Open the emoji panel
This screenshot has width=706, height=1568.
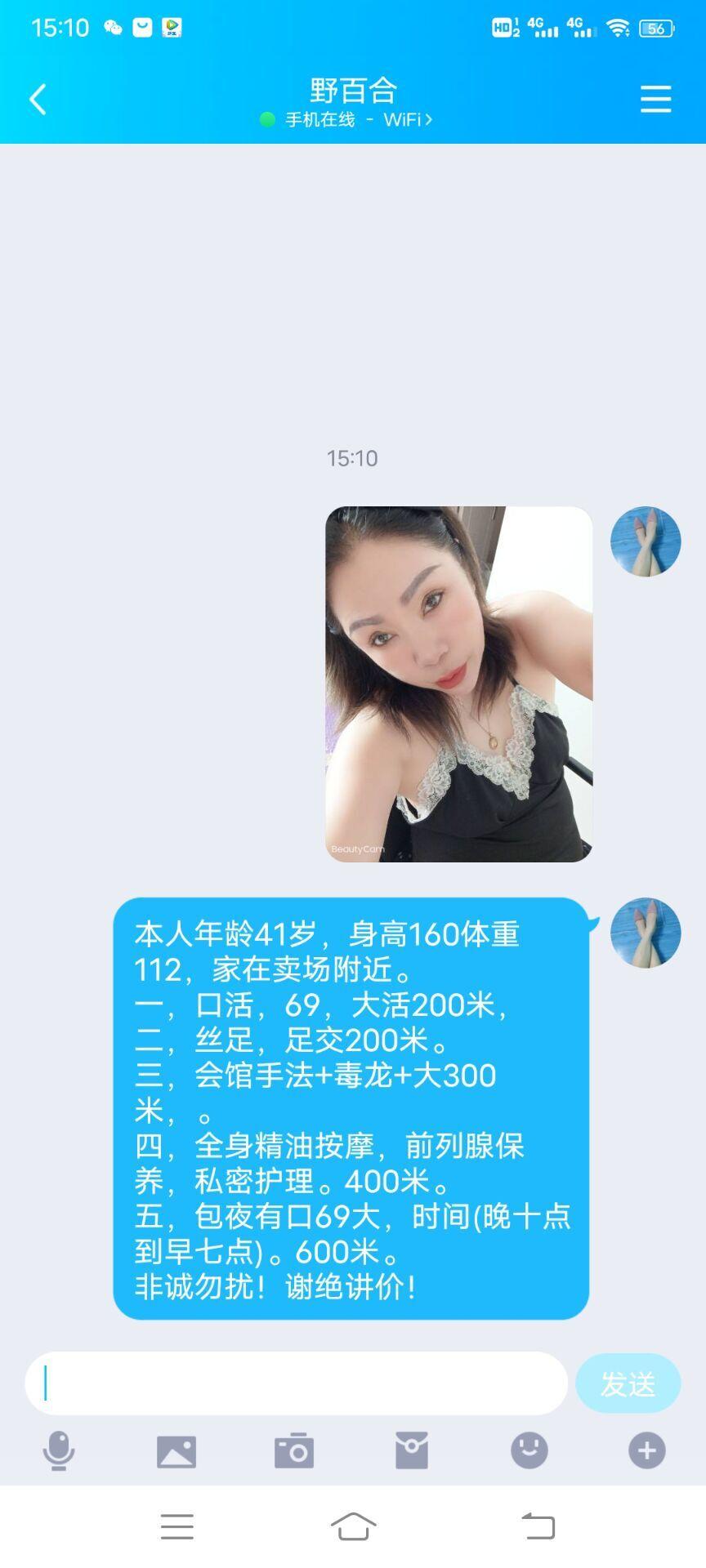coord(529,1451)
